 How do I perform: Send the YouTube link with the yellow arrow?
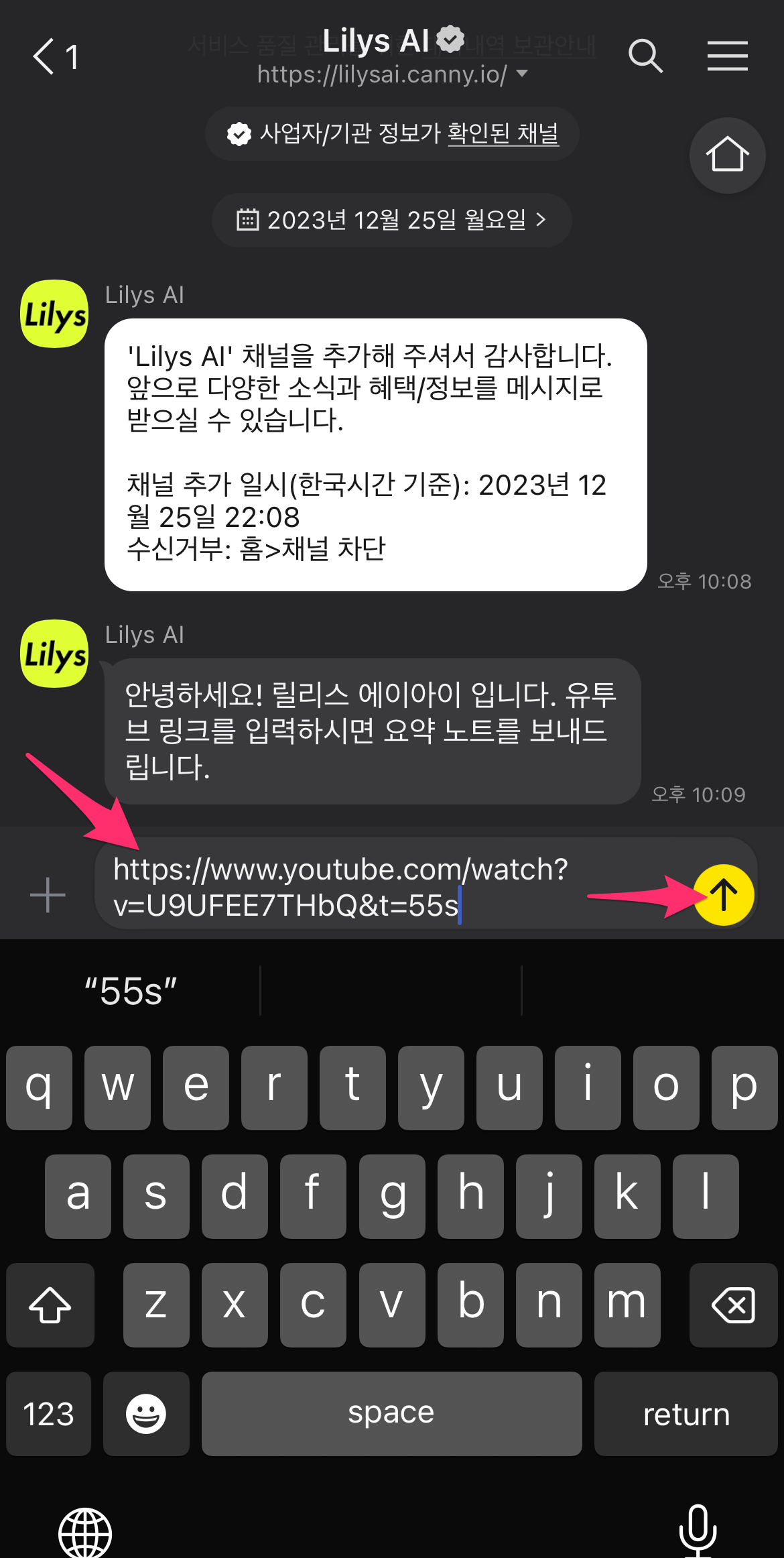pos(724,894)
